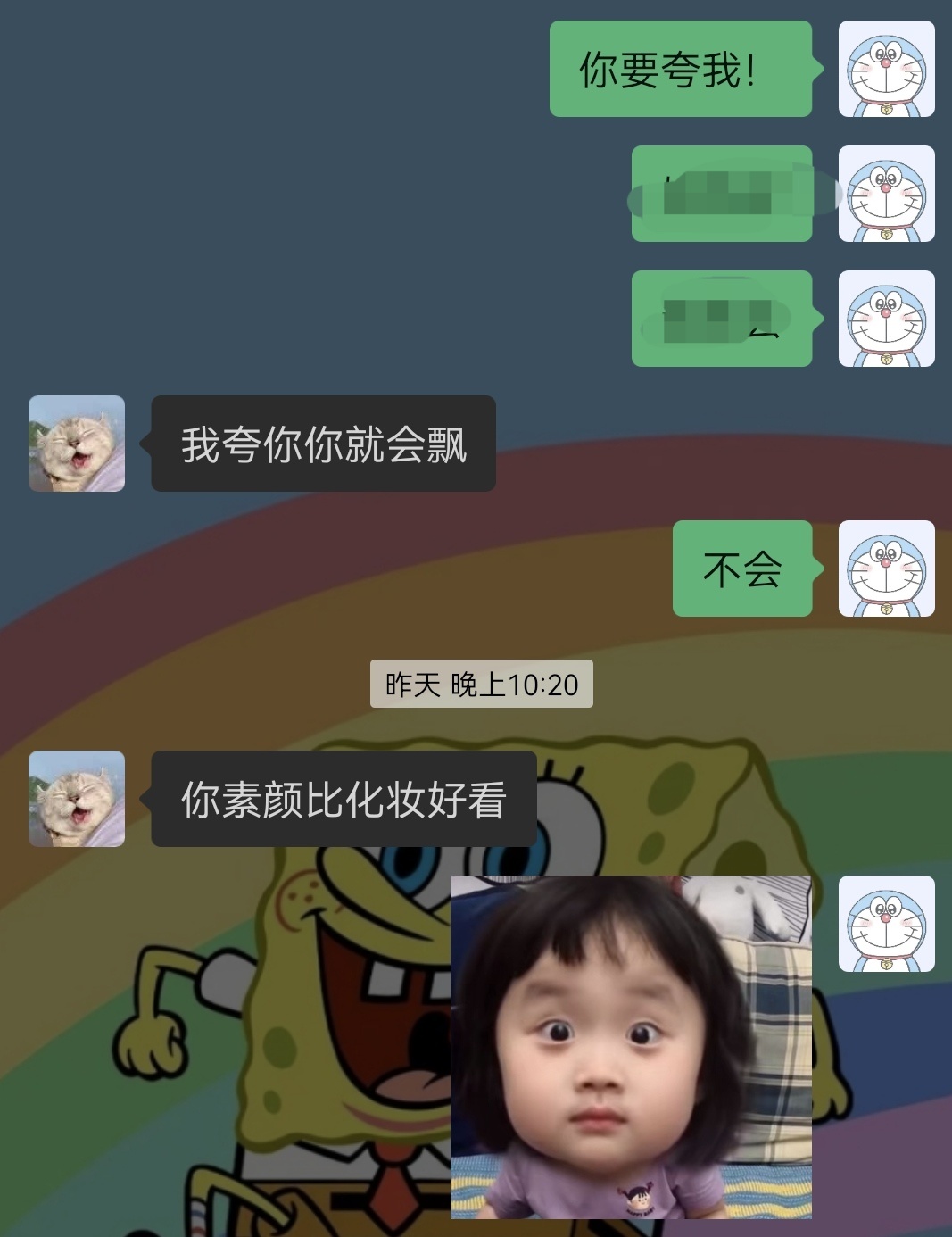The image size is (952, 1237).
Task: Open the Doraemon avatar next to 你要夸我!
Action: pyautogui.click(x=886, y=70)
